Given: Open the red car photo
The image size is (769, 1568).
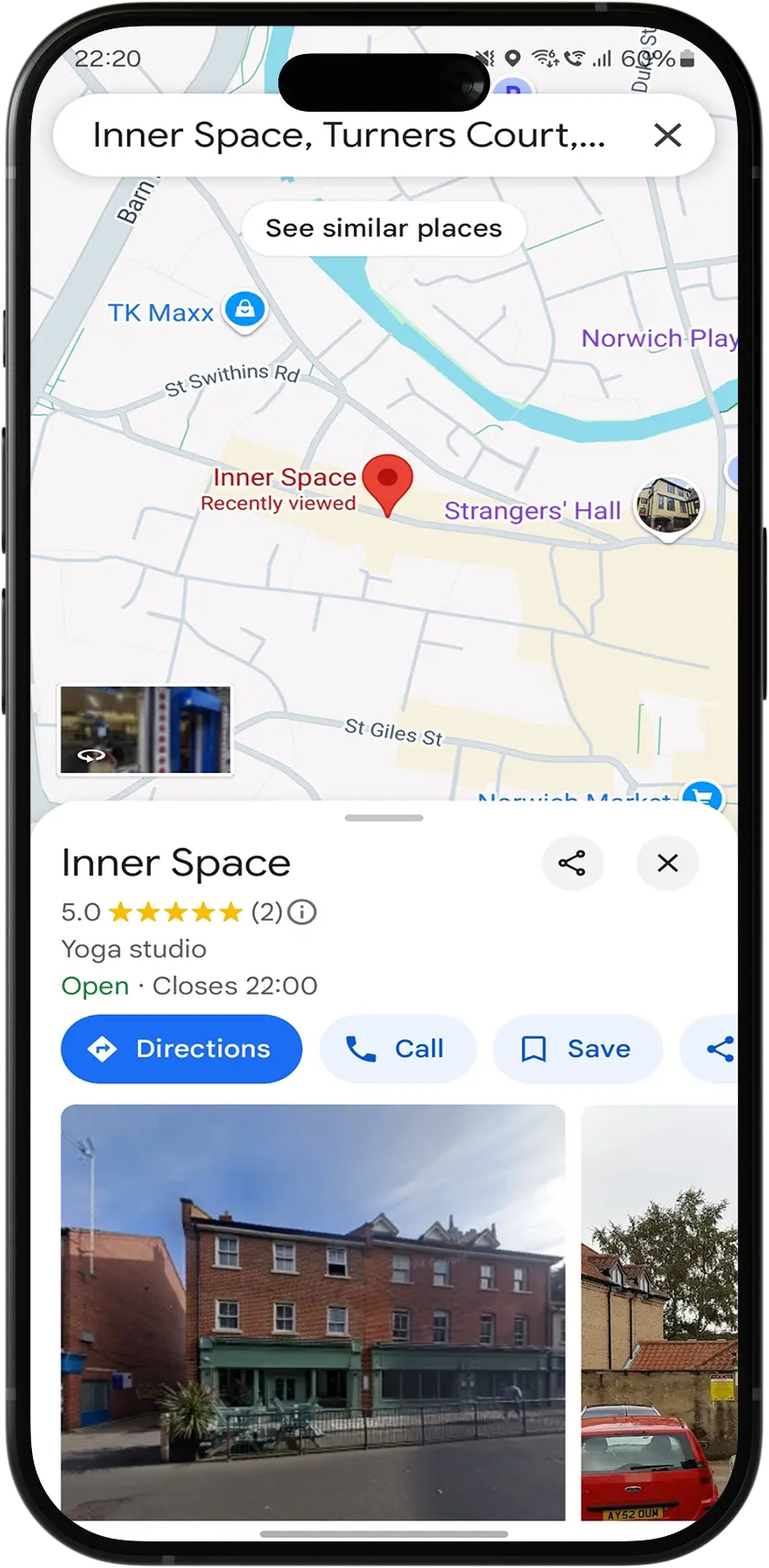Looking at the screenshot, I should pyautogui.click(x=659, y=1312).
